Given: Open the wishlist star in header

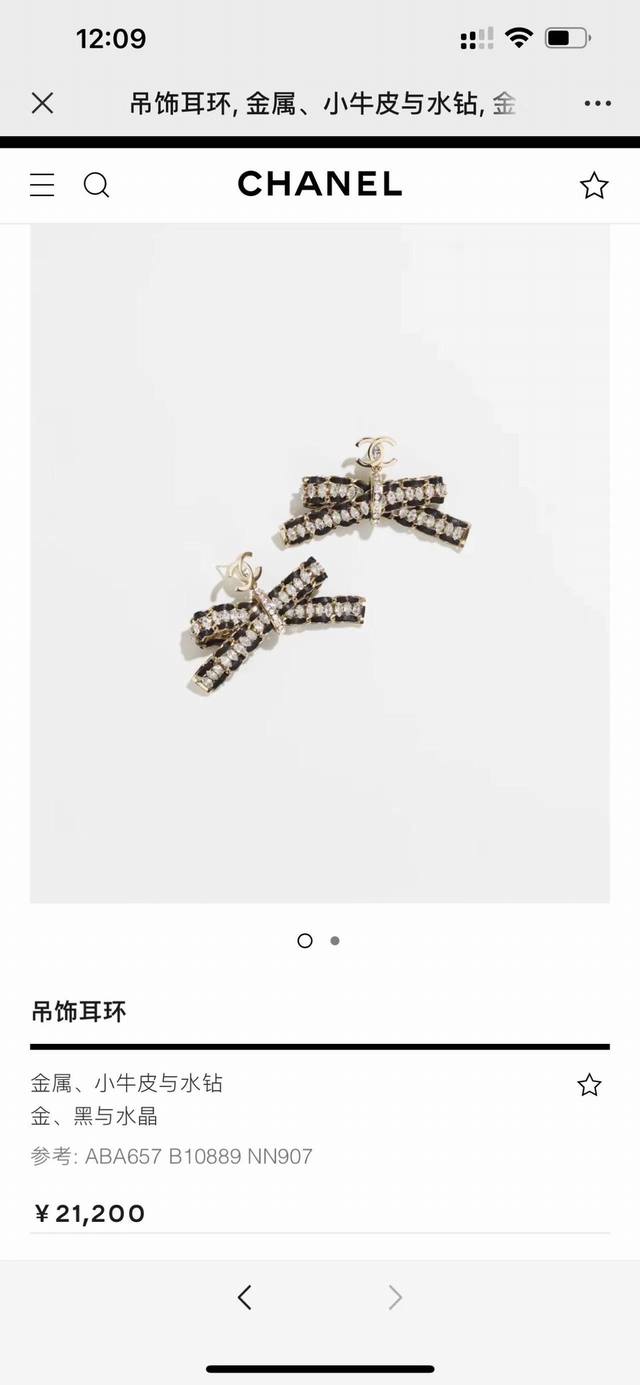Looking at the screenshot, I should pos(594,185).
